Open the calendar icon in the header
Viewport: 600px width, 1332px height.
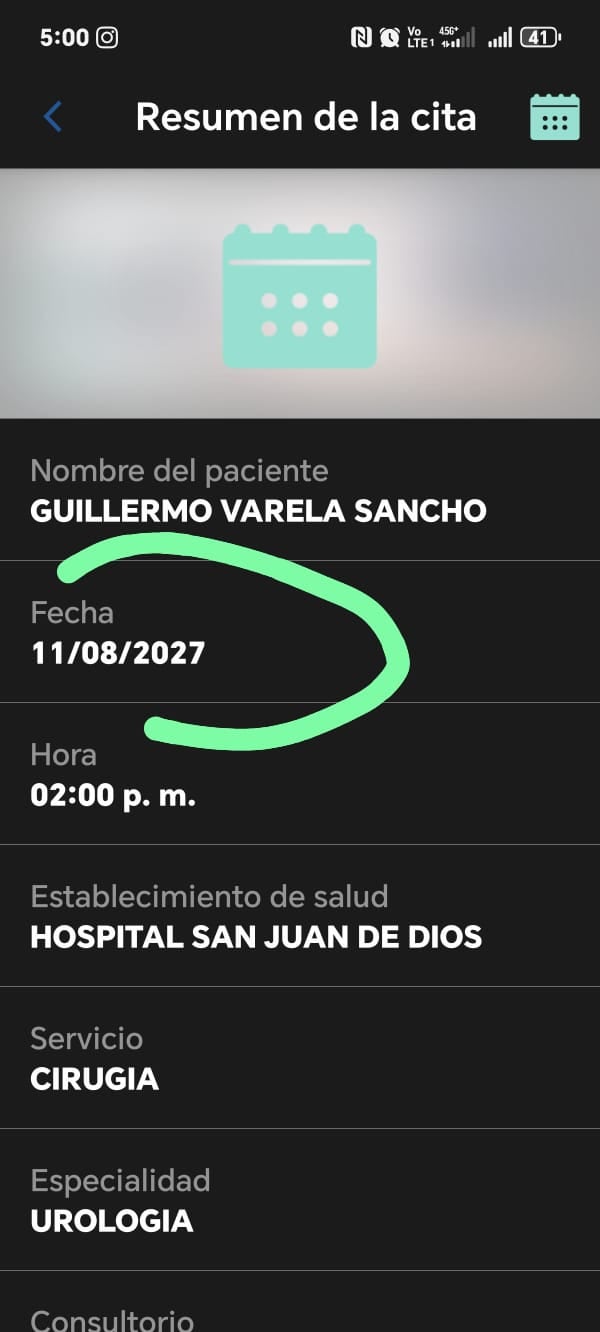click(x=554, y=117)
